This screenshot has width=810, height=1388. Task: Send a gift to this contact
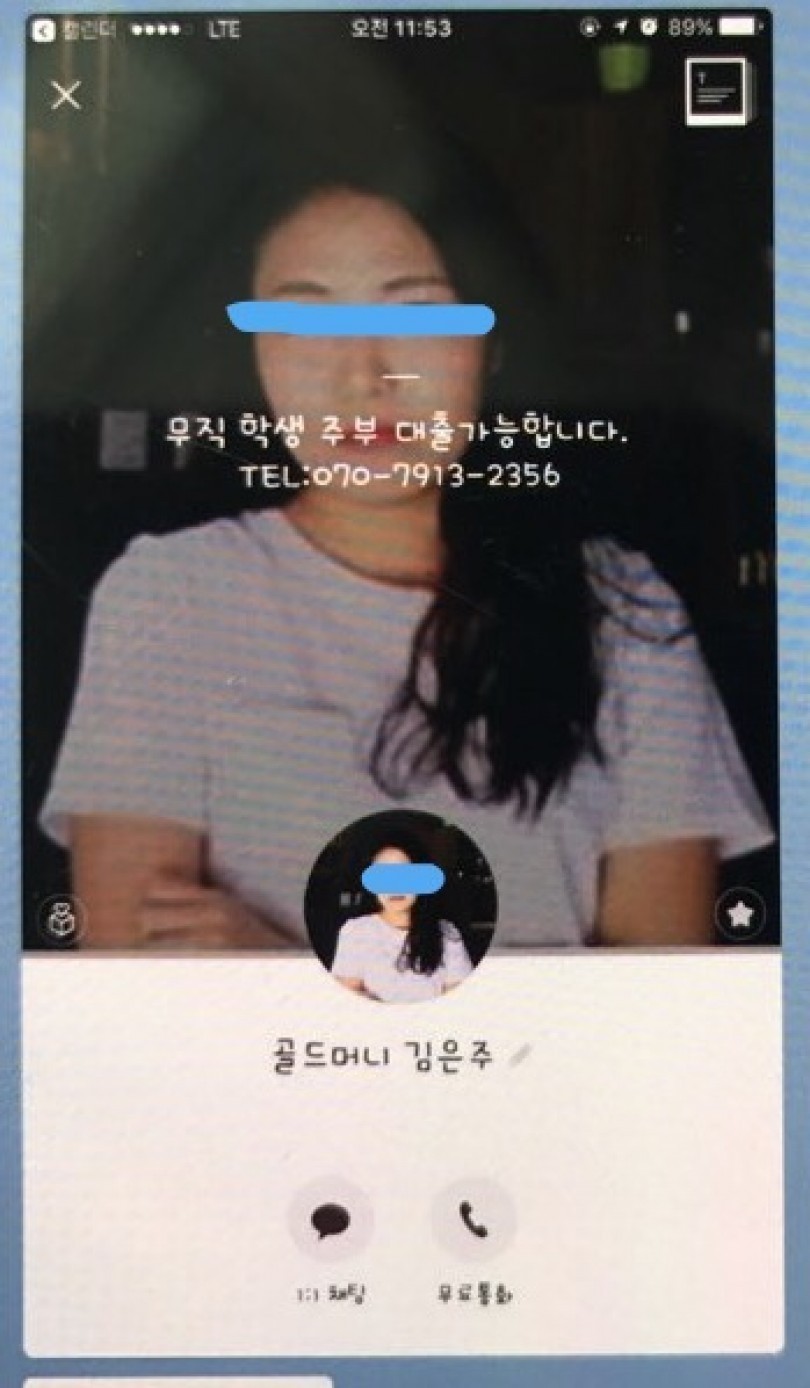(62, 918)
